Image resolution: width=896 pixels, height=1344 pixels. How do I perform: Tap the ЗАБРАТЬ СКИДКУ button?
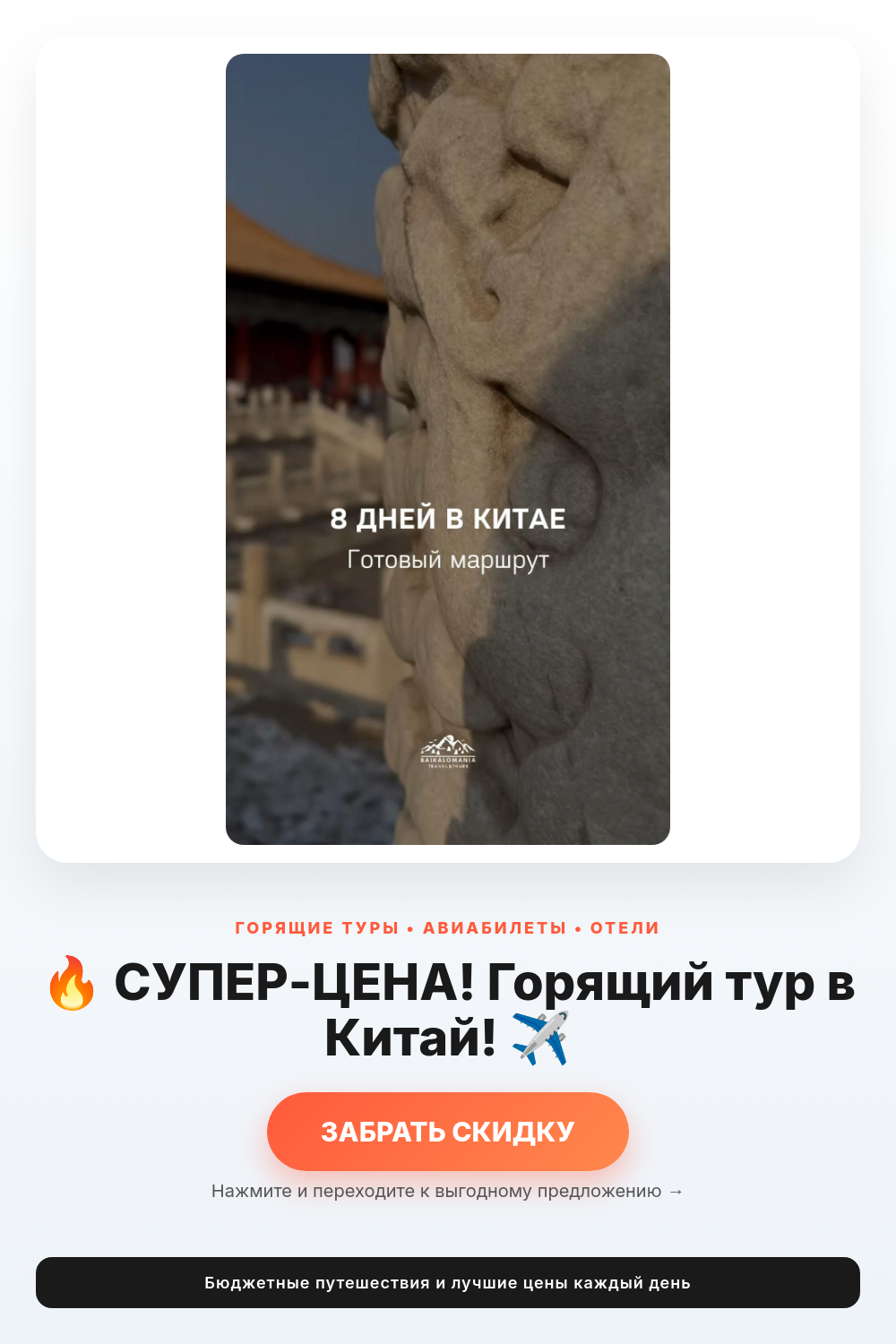pos(448,1132)
